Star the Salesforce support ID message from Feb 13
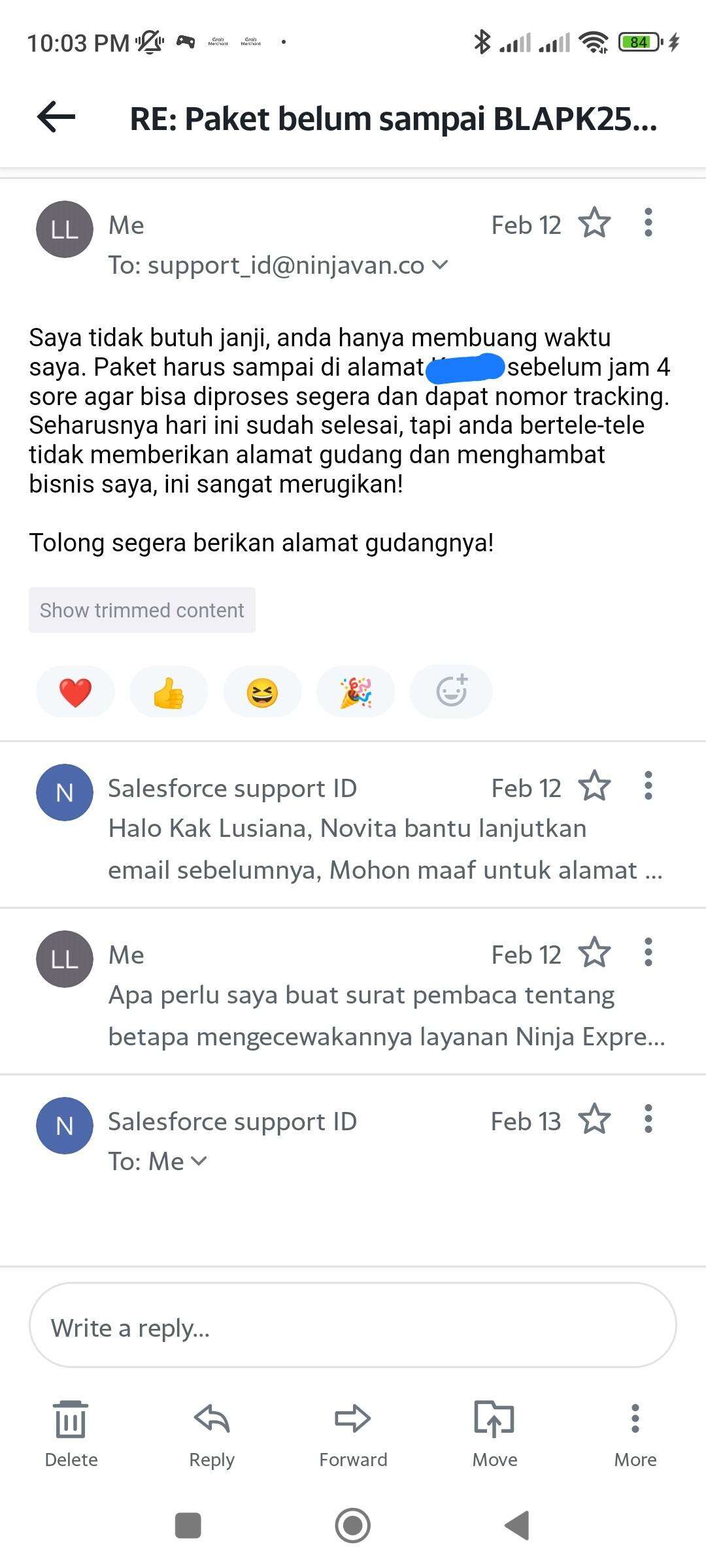 pos(594,1119)
